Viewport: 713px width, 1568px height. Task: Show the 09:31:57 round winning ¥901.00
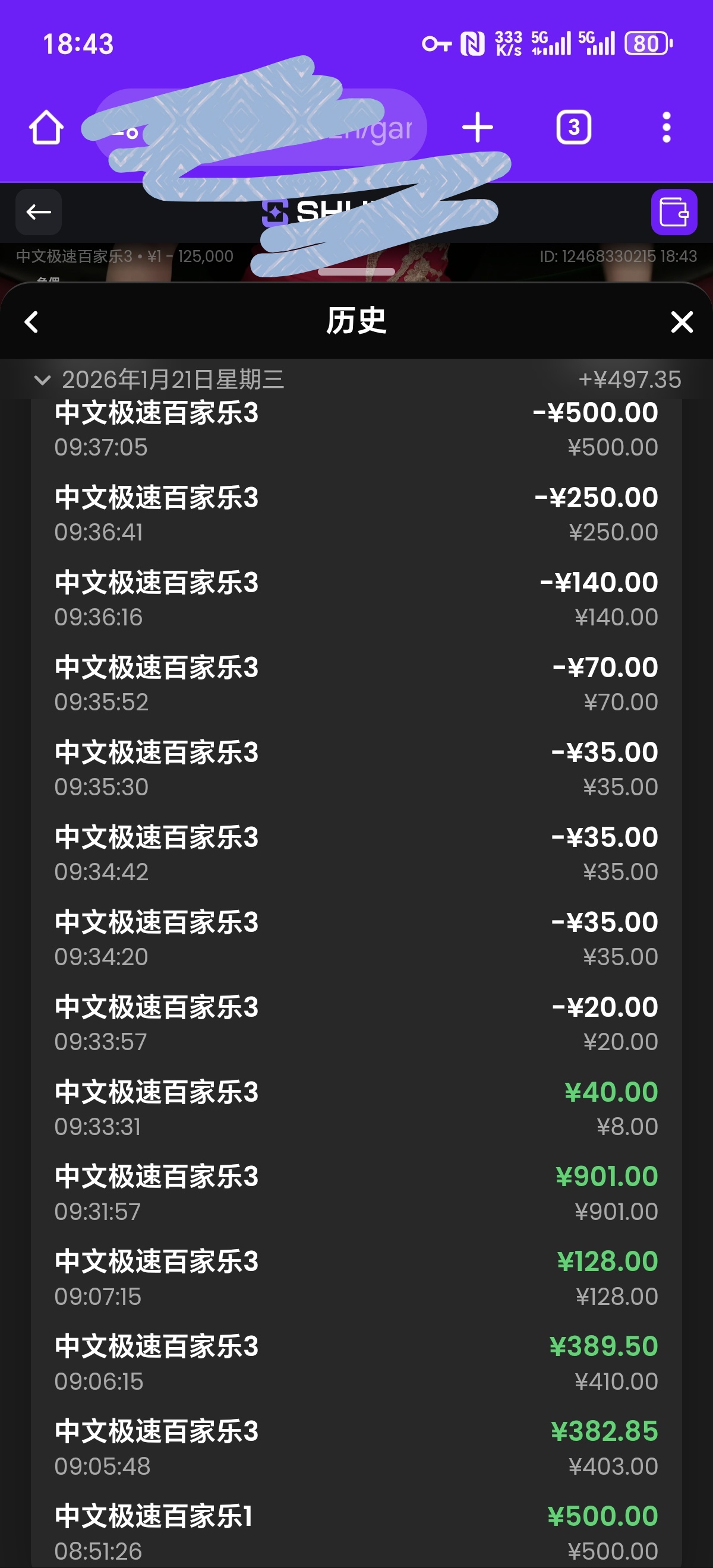click(356, 1193)
